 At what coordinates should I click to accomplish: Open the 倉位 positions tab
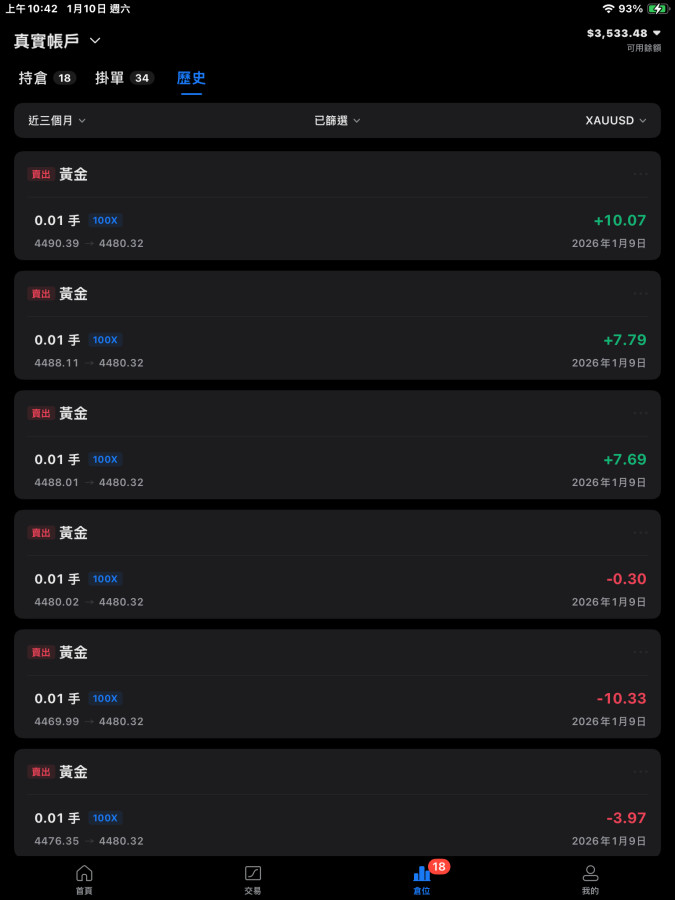click(x=422, y=879)
